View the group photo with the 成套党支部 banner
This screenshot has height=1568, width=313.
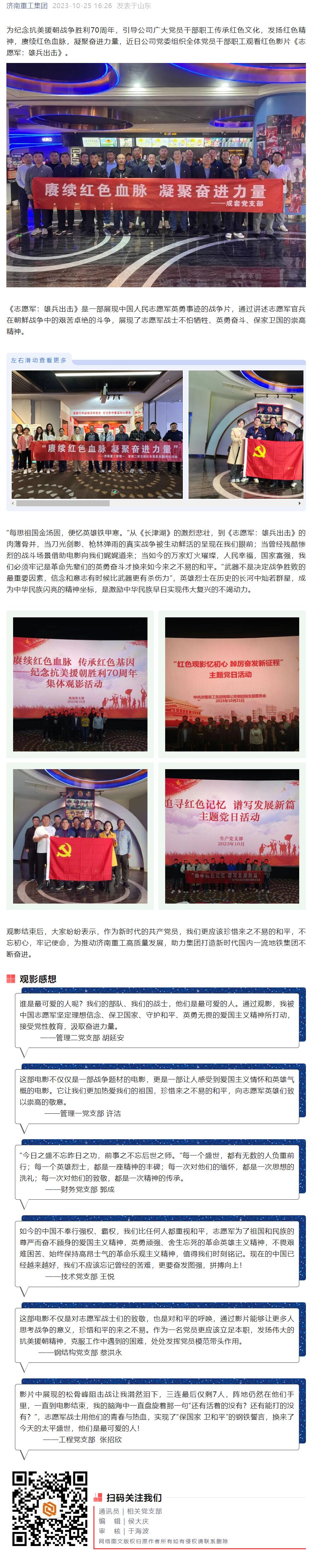tap(156, 175)
